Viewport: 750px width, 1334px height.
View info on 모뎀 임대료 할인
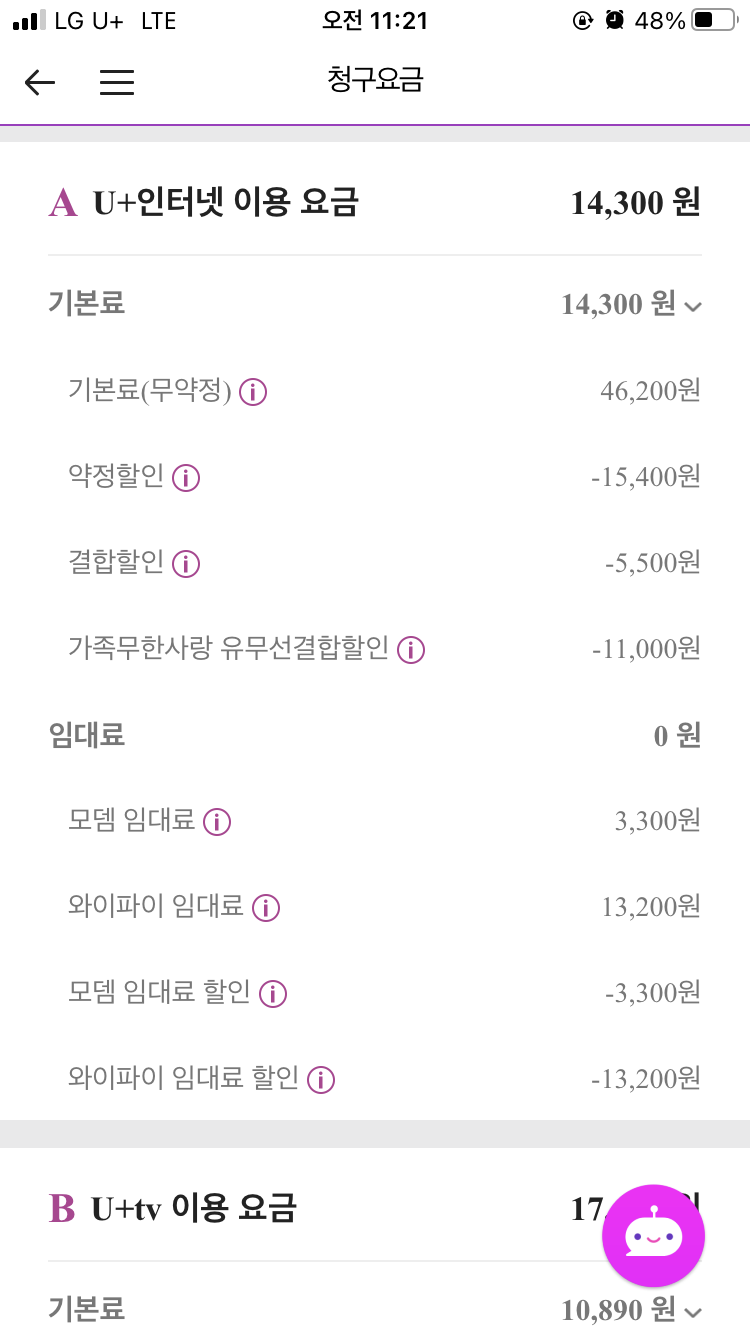click(x=273, y=994)
